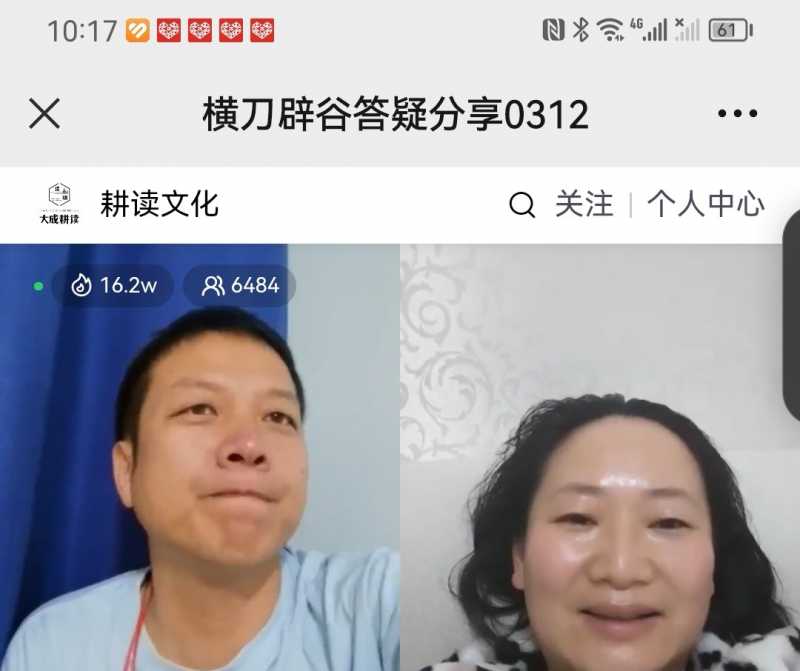This screenshot has height=671, width=800.
Task: View the 6484 viewers list
Action: click(241, 286)
